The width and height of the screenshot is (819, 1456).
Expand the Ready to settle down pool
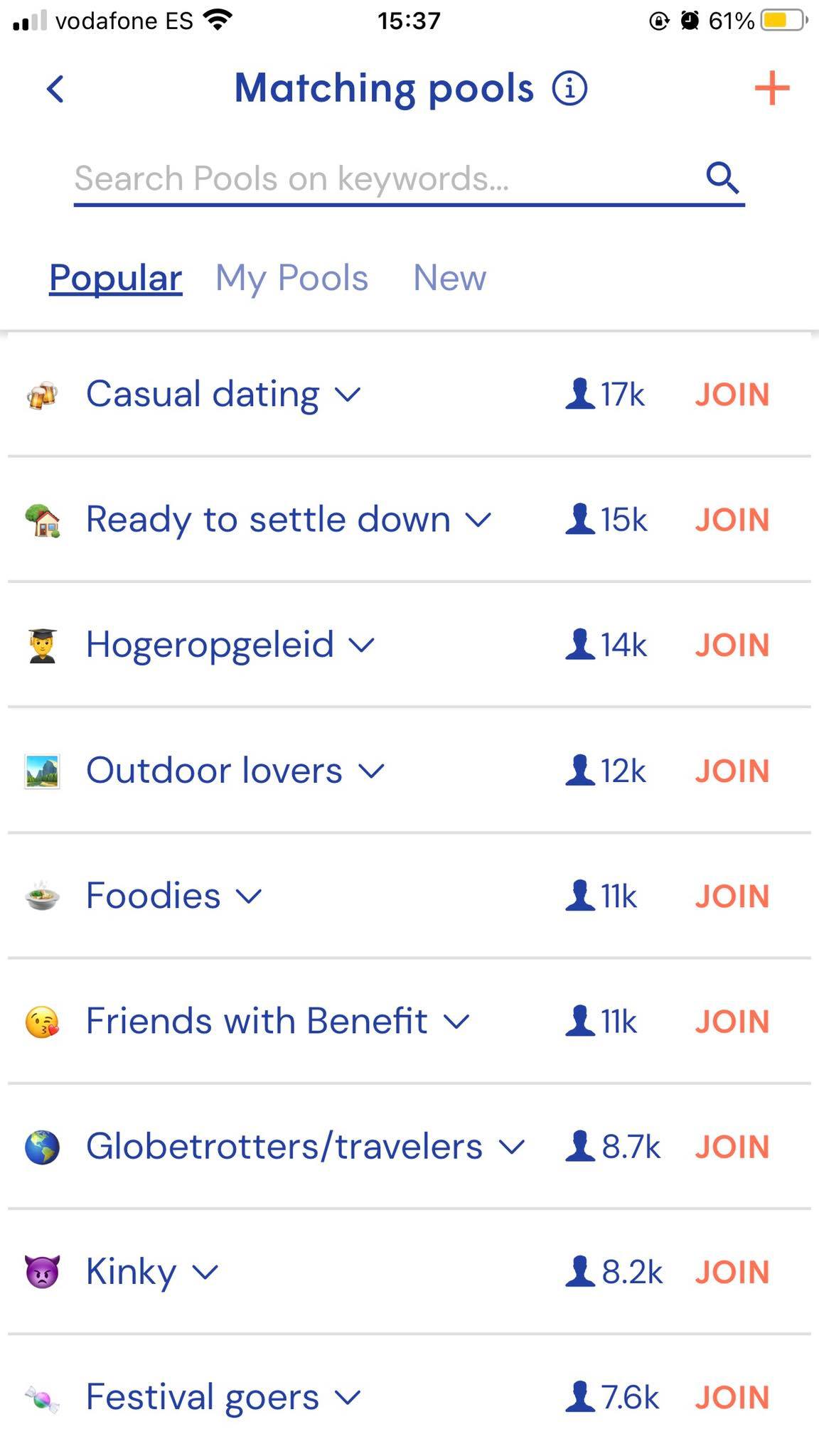click(x=478, y=520)
